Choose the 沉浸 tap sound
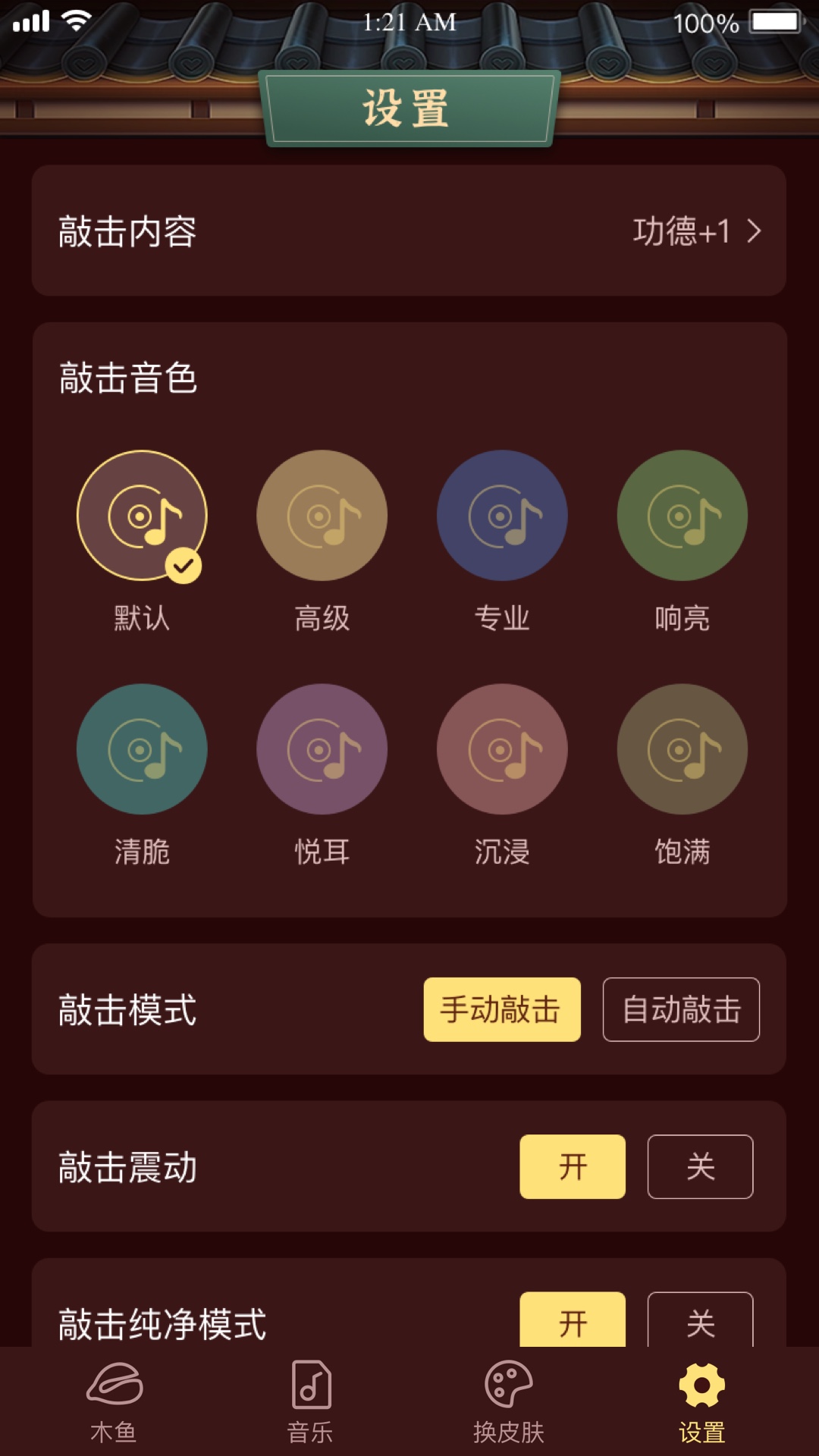This screenshot has height=1456, width=819. (501, 749)
